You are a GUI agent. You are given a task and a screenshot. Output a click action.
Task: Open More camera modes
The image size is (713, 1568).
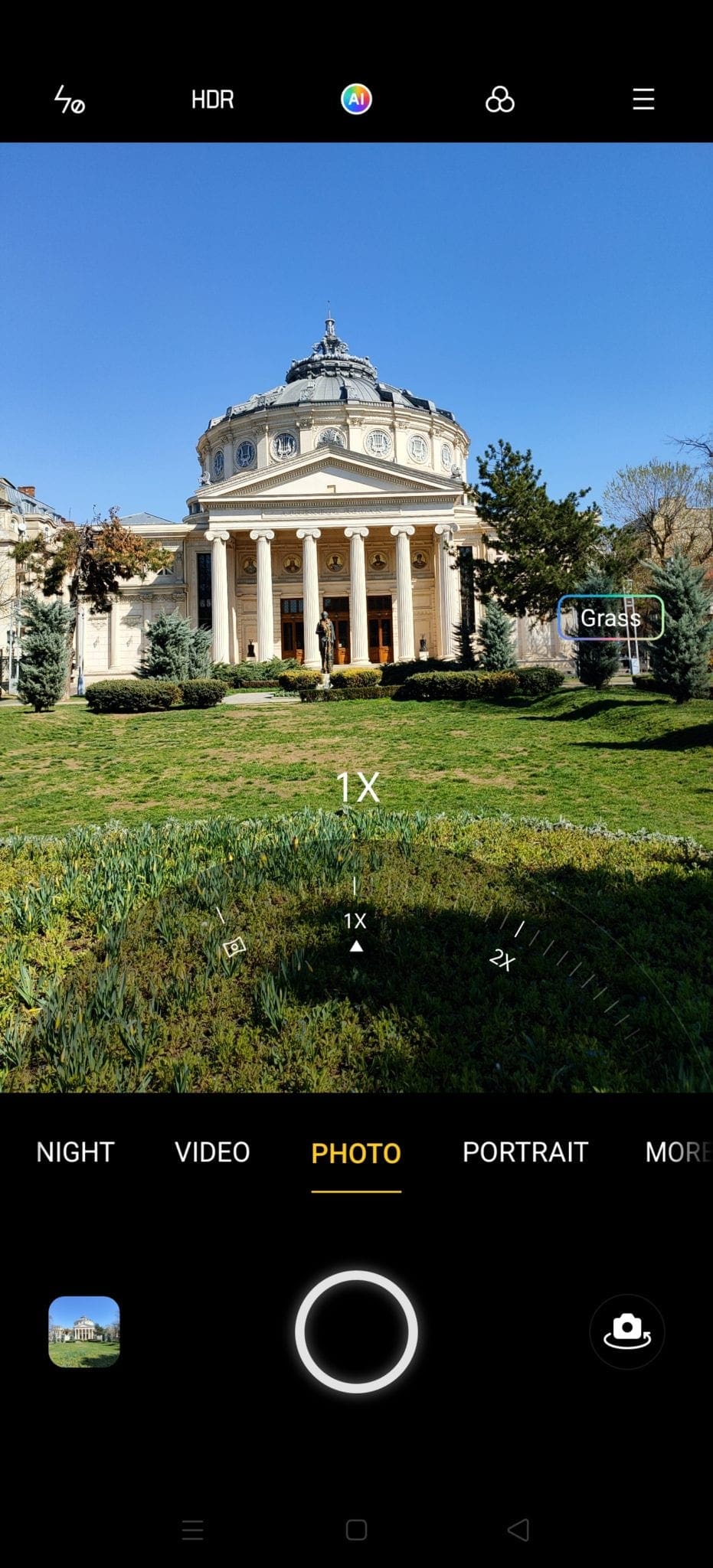[x=676, y=1152]
